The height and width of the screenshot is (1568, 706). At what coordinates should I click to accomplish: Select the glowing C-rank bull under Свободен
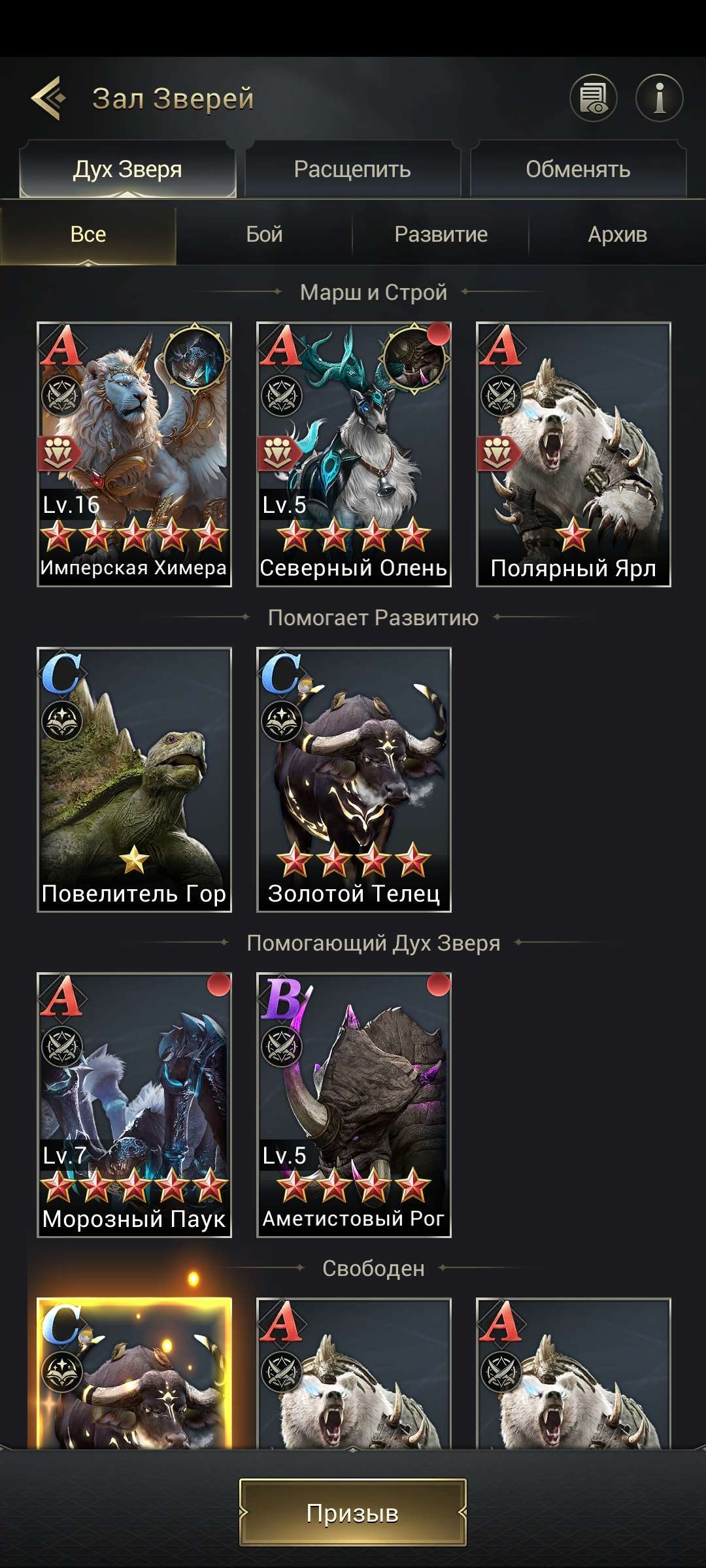pyautogui.click(x=134, y=1372)
